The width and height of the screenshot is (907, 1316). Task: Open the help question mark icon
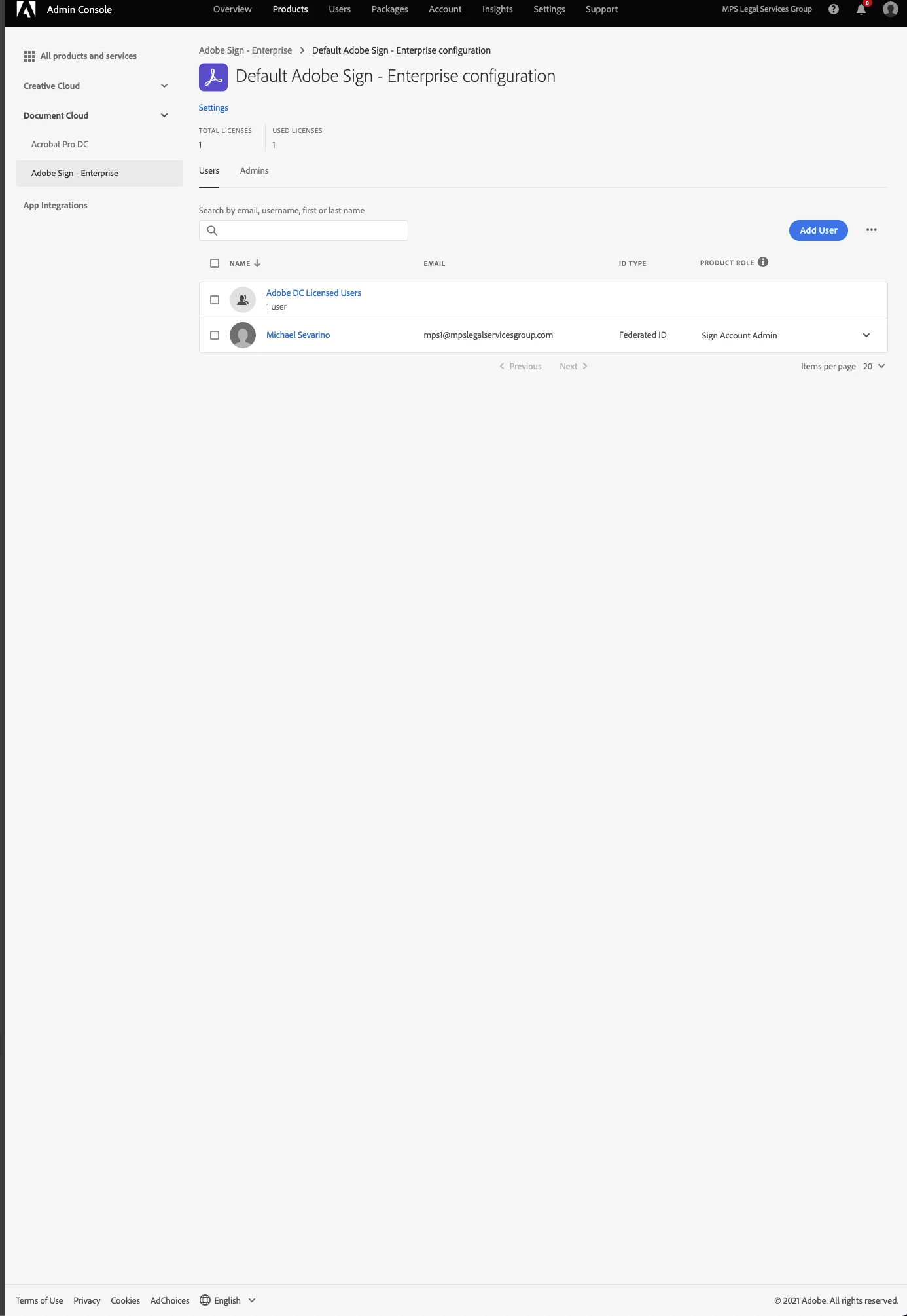(833, 9)
